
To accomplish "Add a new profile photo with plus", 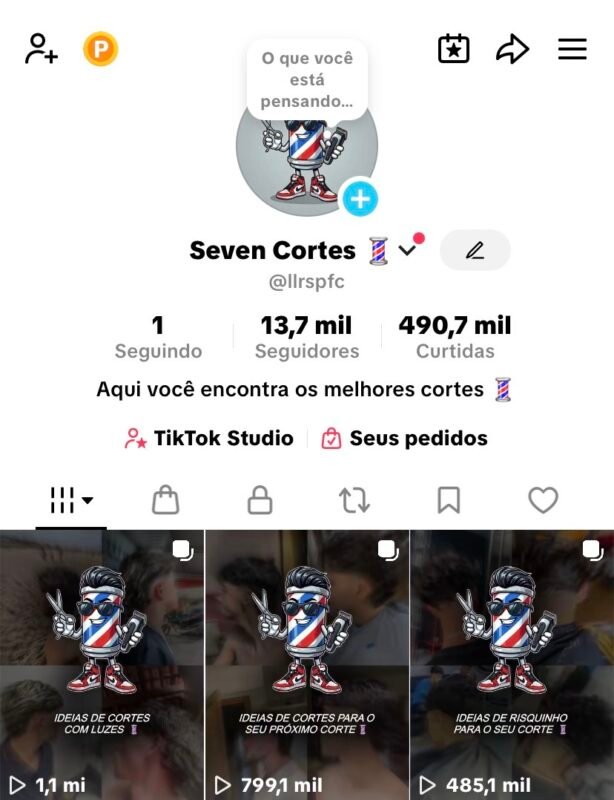I will coord(360,199).
